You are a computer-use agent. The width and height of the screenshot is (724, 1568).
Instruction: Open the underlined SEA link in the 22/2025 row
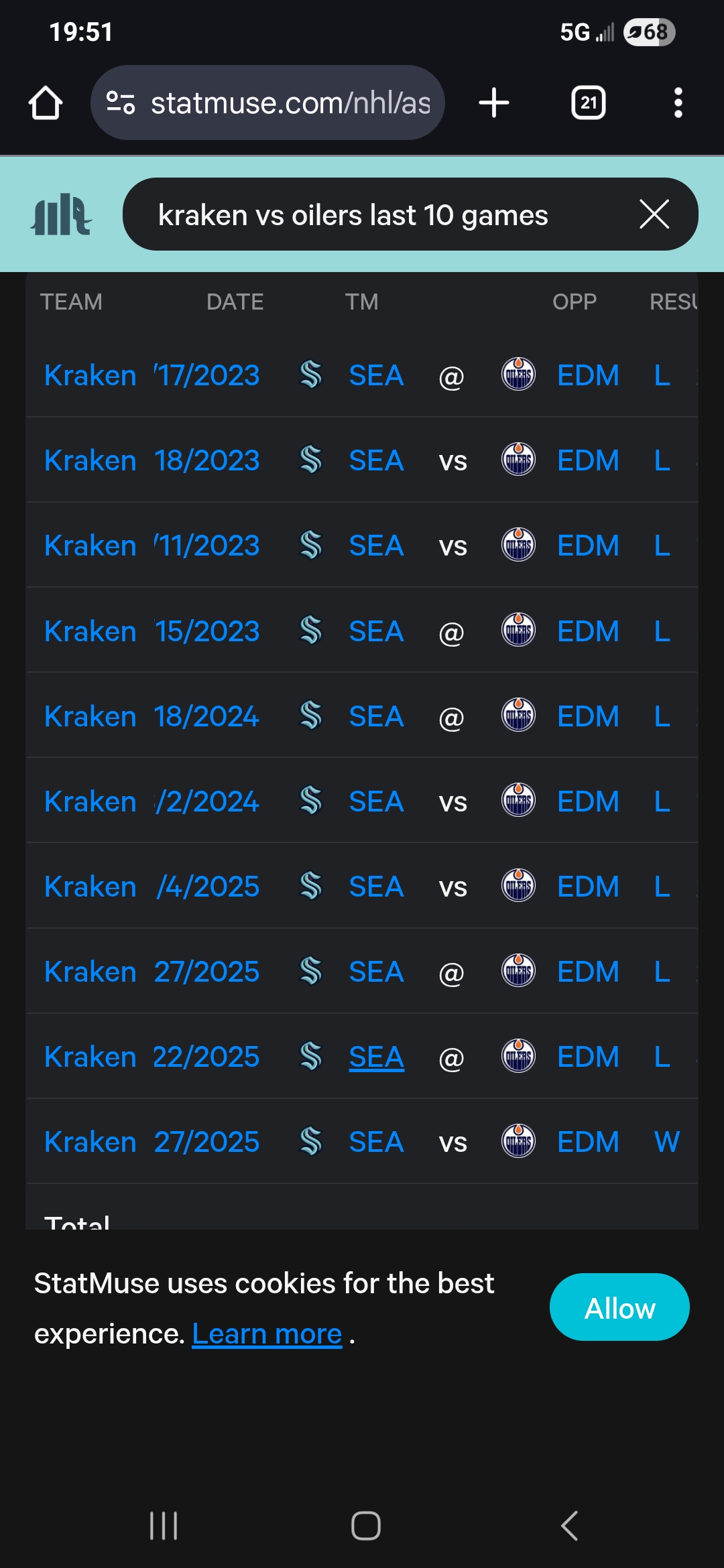[377, 1057]
